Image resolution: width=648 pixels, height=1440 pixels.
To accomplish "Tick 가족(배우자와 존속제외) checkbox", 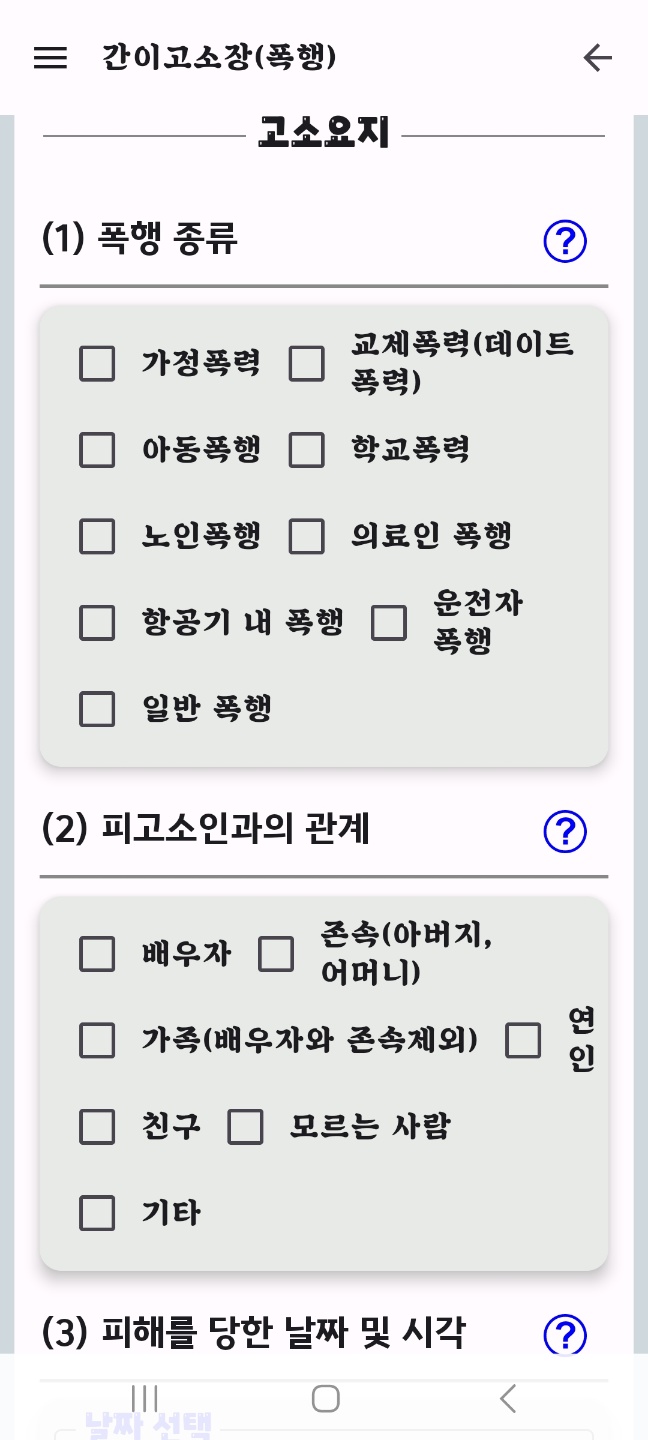I will click(x=97, y=1040).
